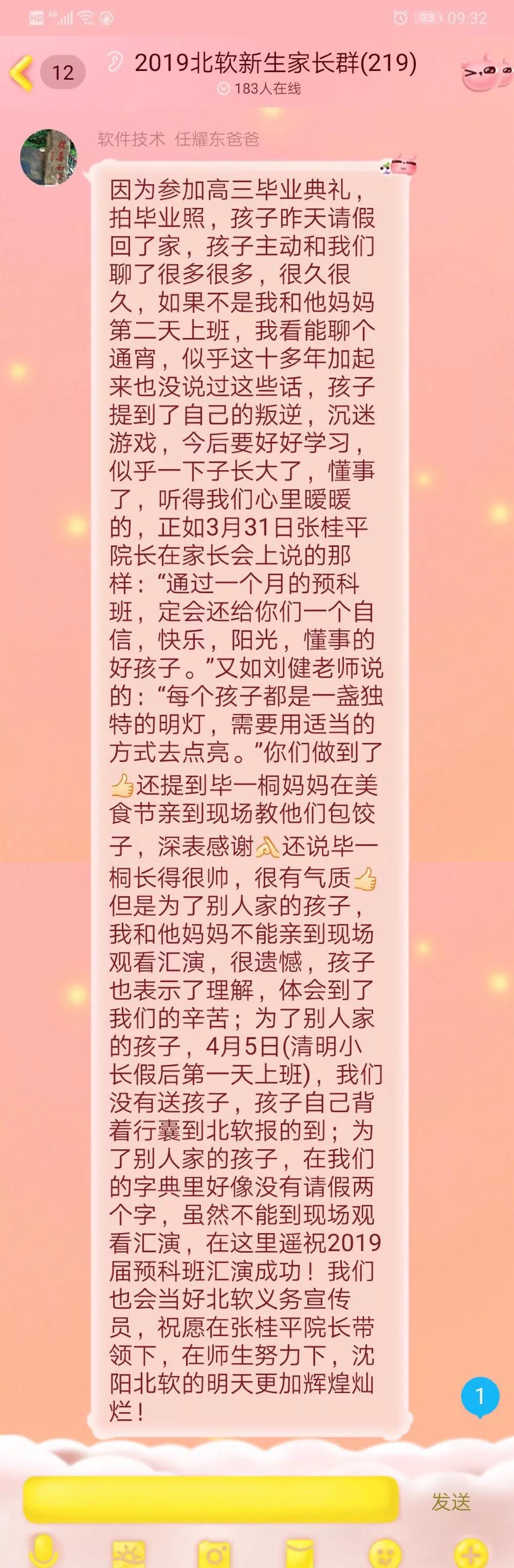Open the photo gallery picker
The height and width of the screenshot is (1568, 514).
(128, 1552)
